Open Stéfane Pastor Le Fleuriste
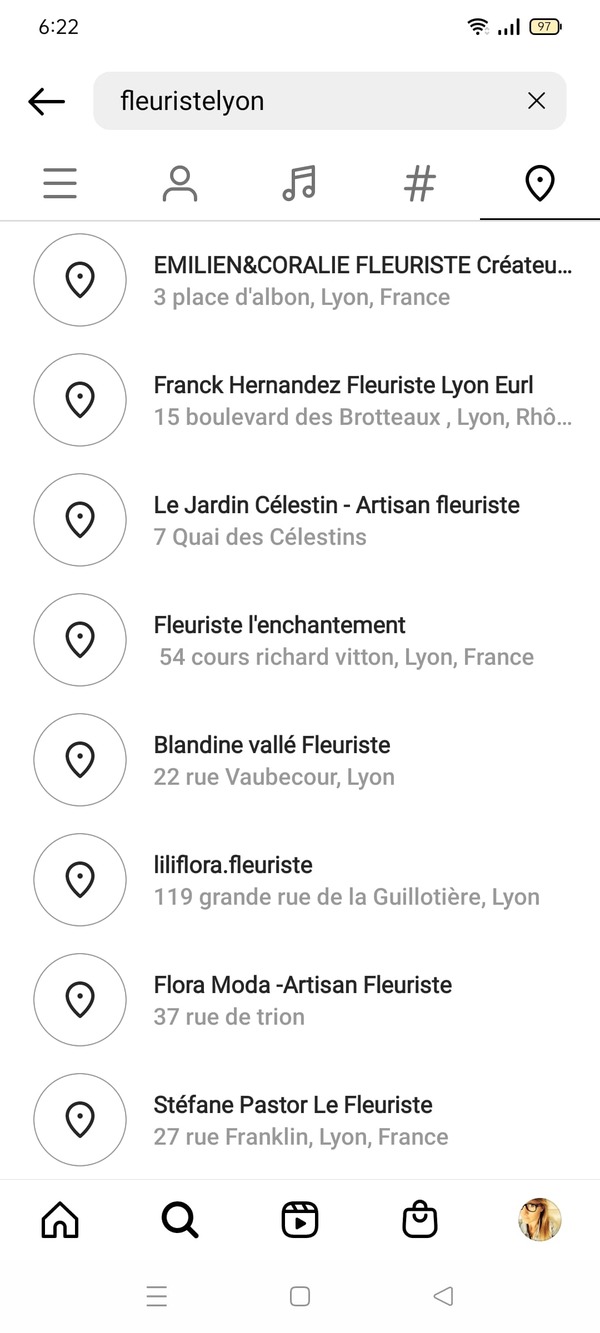 click(x=300, y=1120)
